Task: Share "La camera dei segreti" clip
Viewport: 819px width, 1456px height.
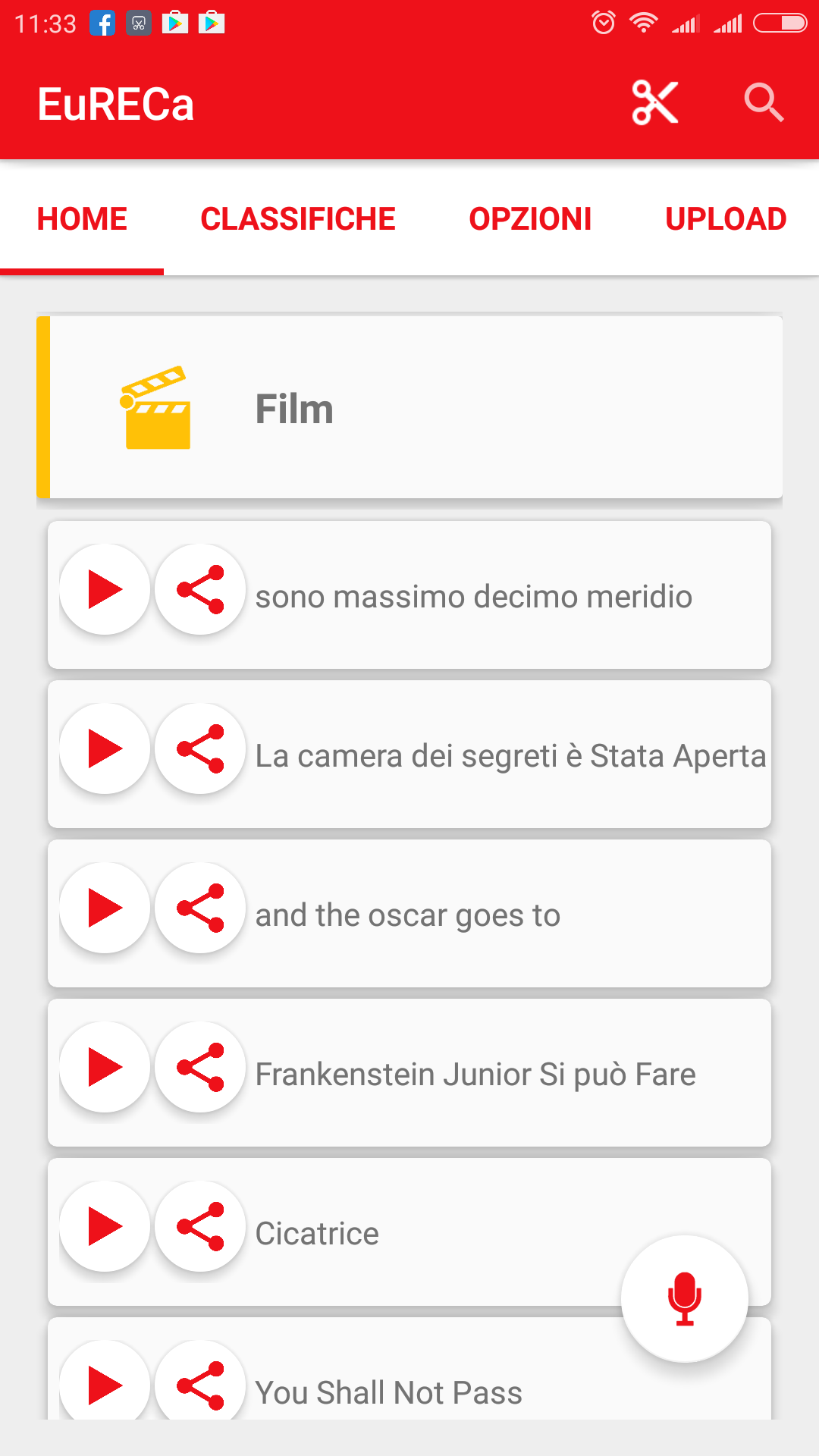Action: click(x=200, y=748)
